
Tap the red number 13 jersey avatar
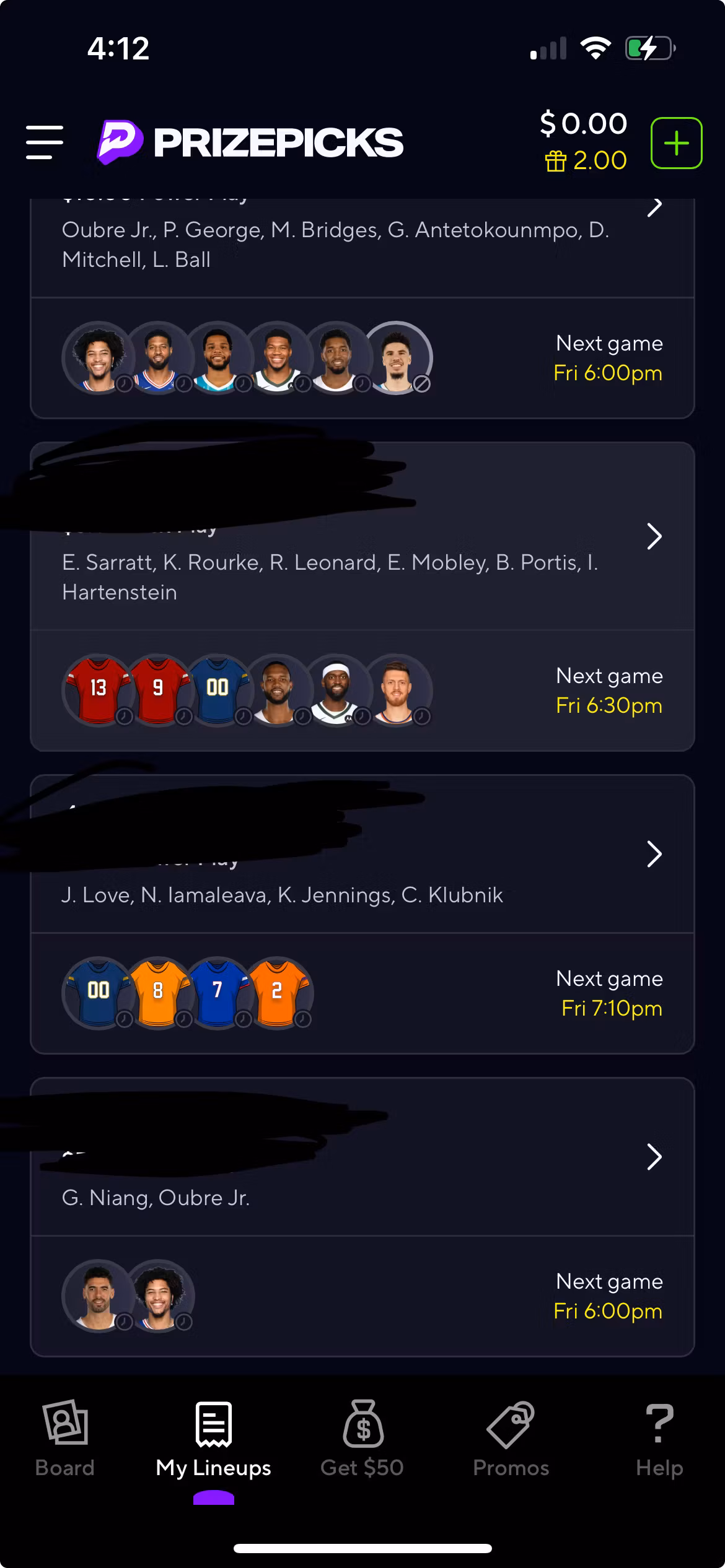[x=97, y=692]
